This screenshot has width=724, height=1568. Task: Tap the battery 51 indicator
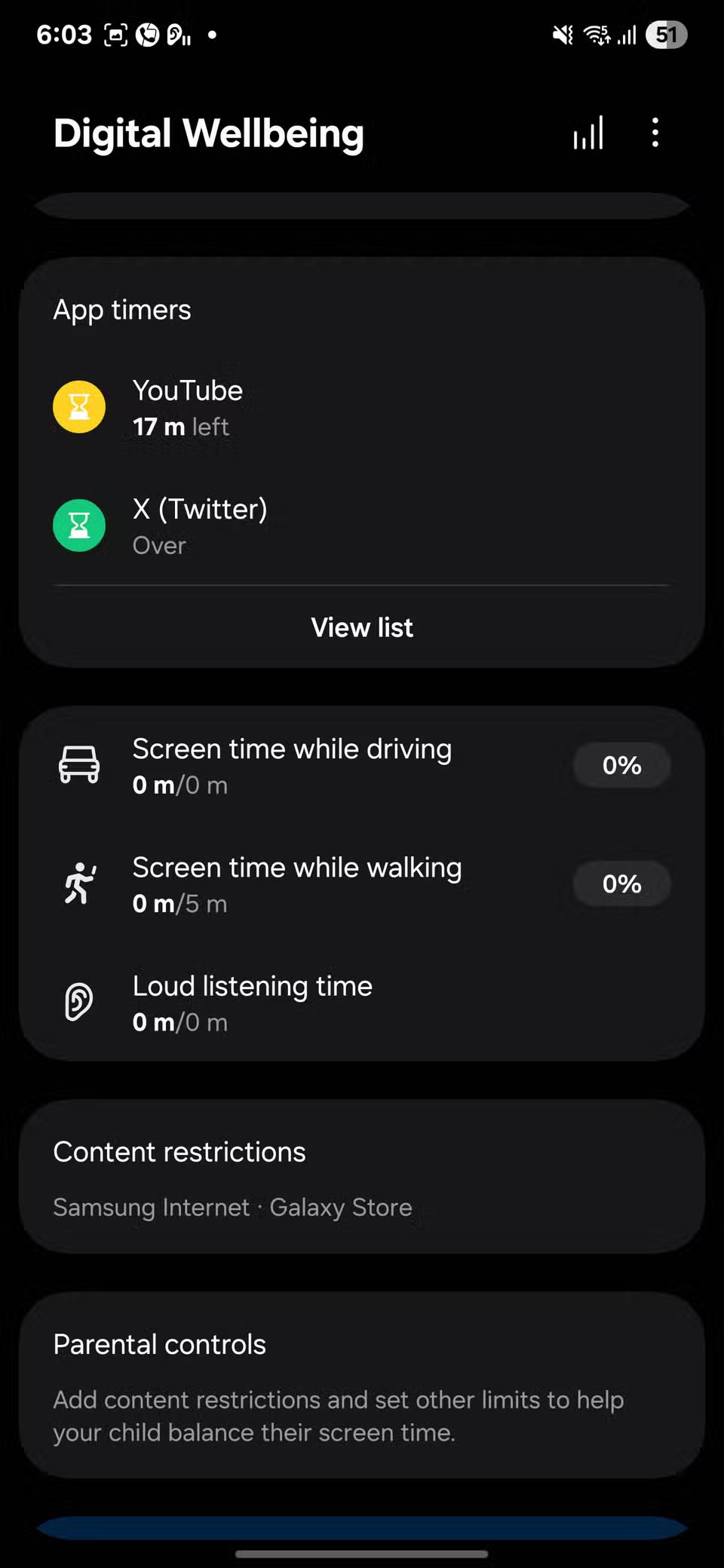(x=666, y=34)
